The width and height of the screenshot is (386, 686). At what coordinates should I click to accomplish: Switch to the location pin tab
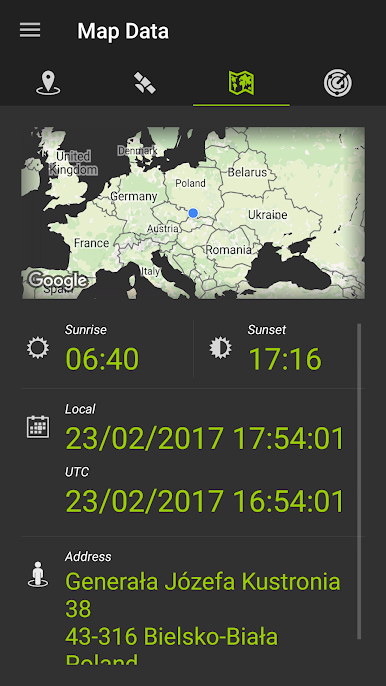[48, 83]
